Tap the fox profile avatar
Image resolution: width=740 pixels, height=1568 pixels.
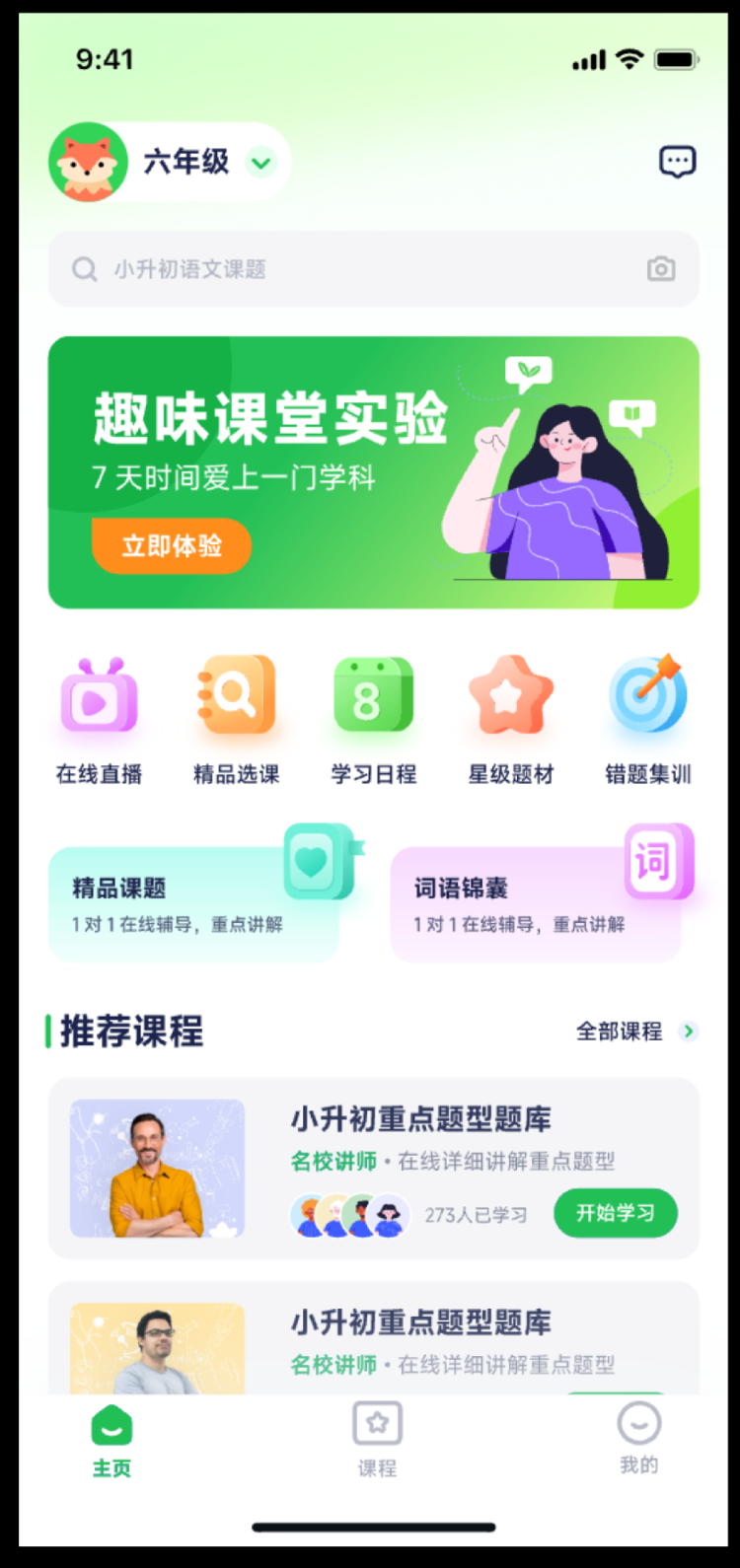[x=88, y=163]
